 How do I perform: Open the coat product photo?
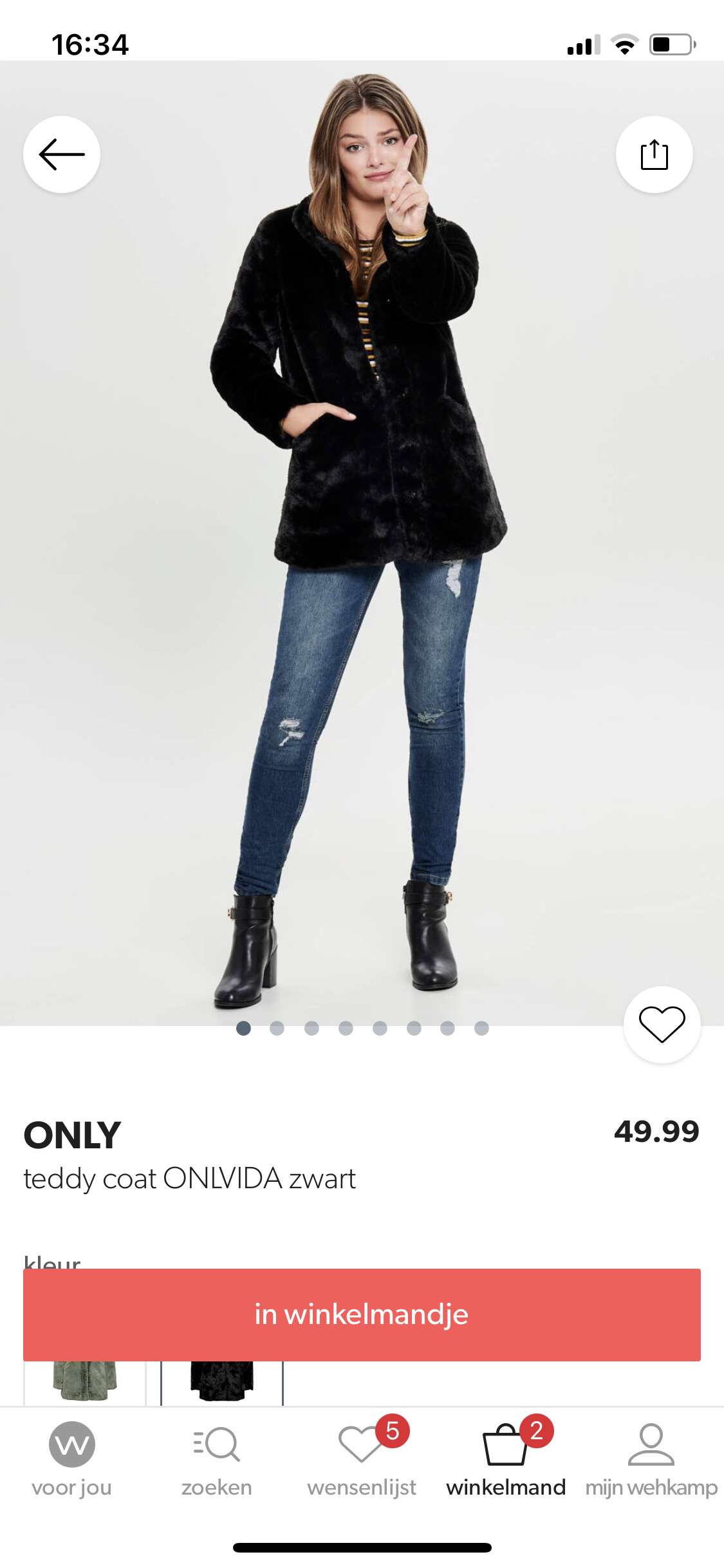click(362, 543)
